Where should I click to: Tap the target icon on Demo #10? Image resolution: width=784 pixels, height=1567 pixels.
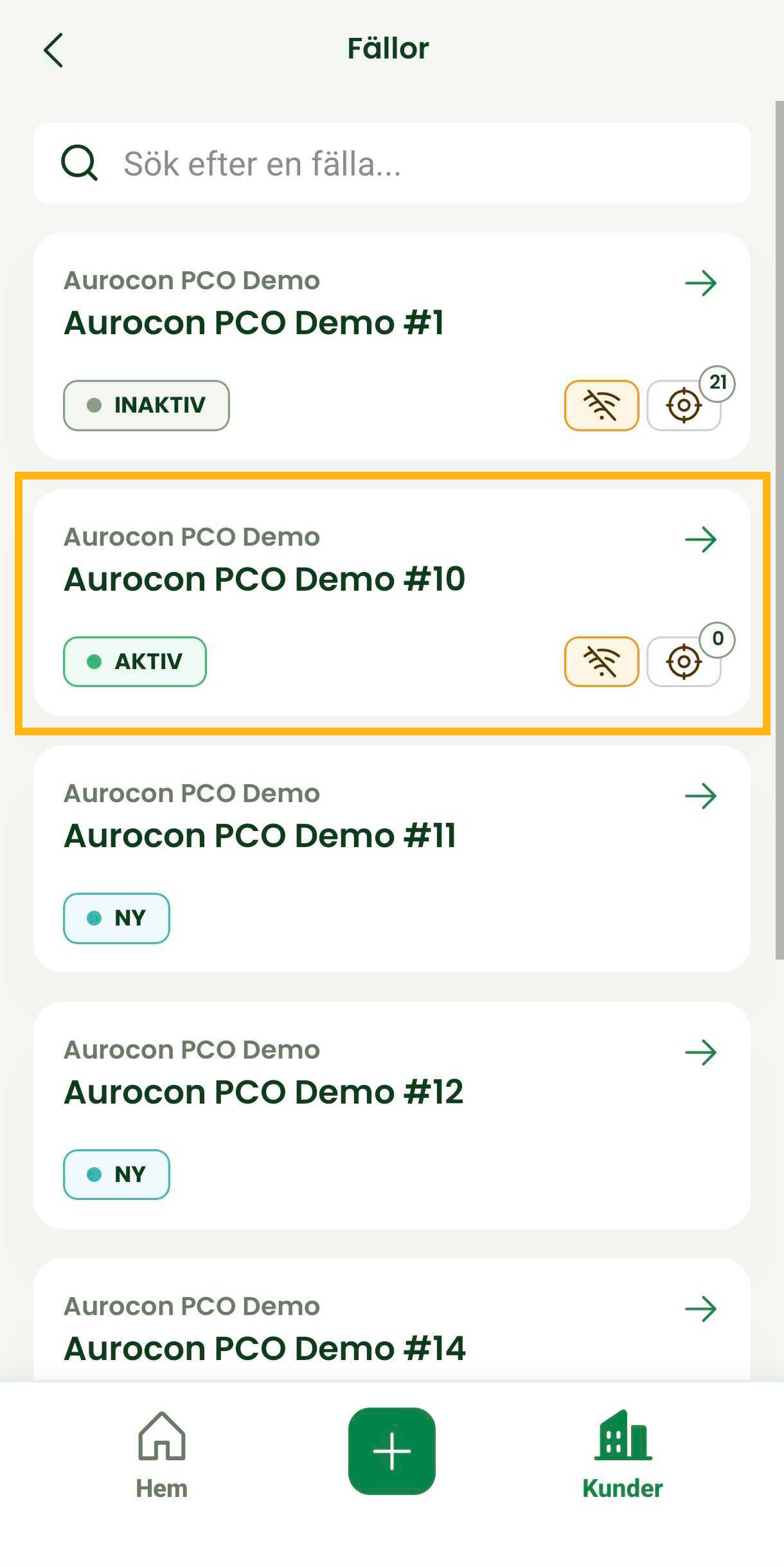[684, 662]
